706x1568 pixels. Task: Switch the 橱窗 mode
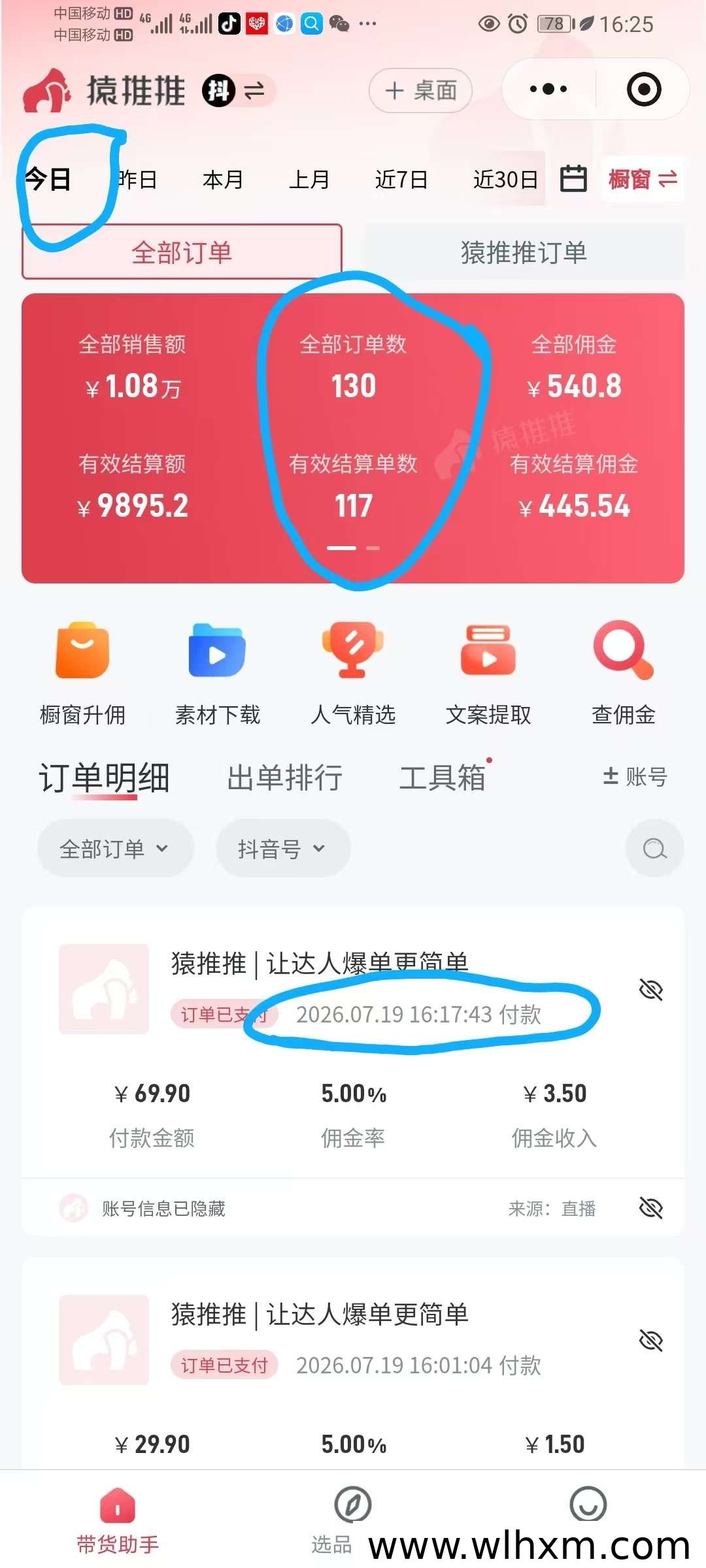tap(643, 178)
